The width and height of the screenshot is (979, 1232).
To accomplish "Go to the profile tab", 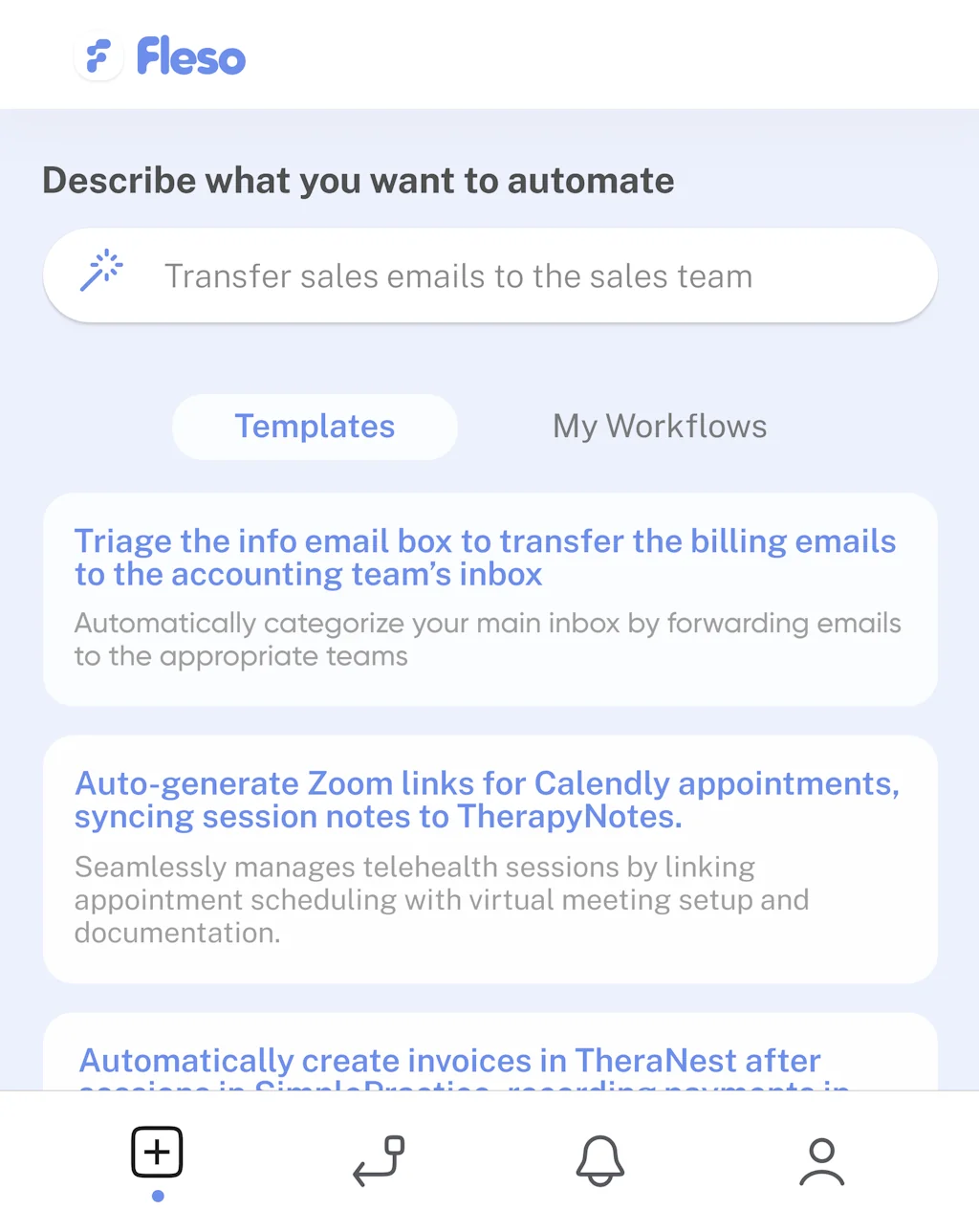I will [x=821, y=1161].
